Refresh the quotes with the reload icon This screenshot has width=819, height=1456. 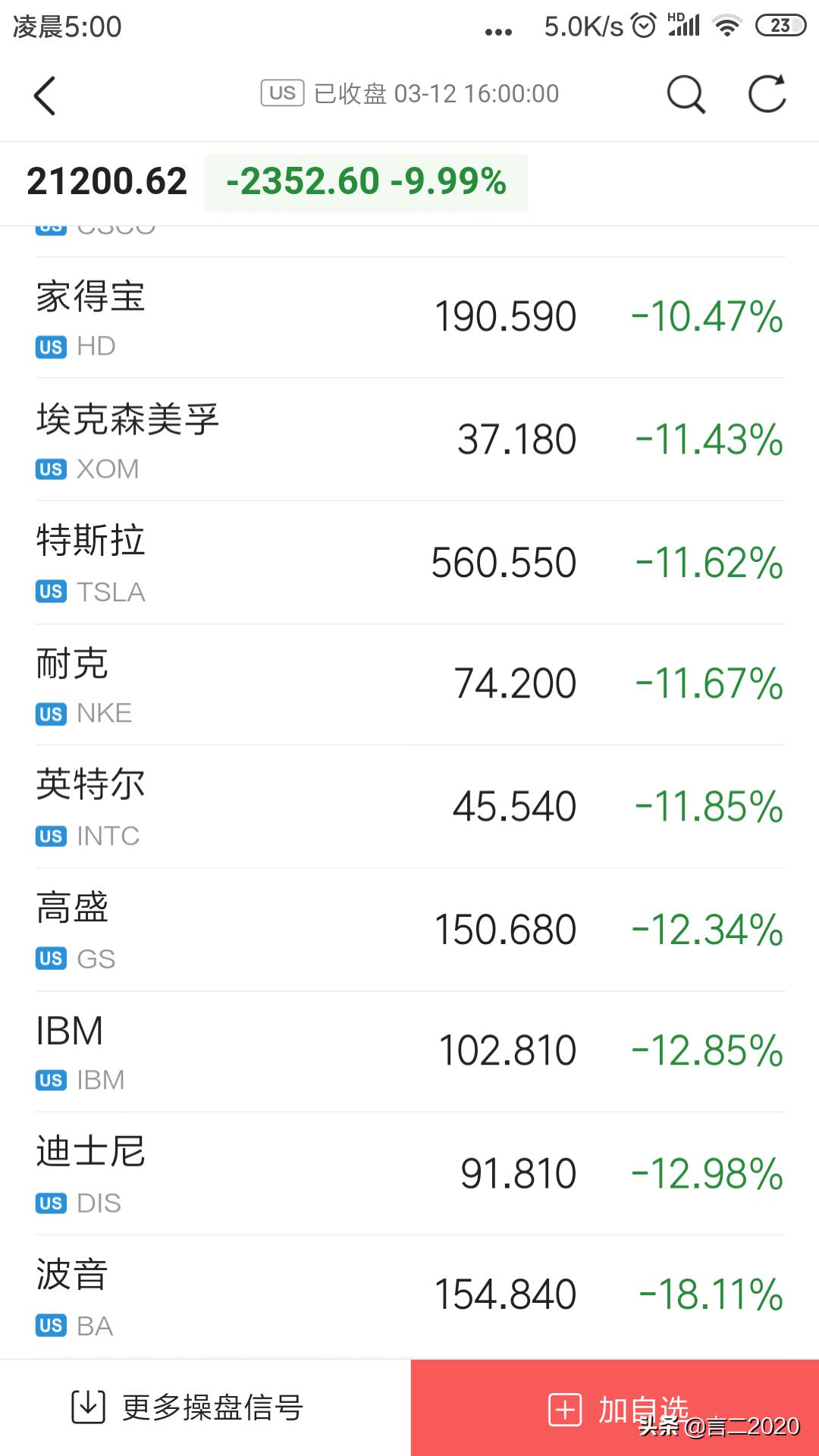pyautogui.click(x=767, y=94)
